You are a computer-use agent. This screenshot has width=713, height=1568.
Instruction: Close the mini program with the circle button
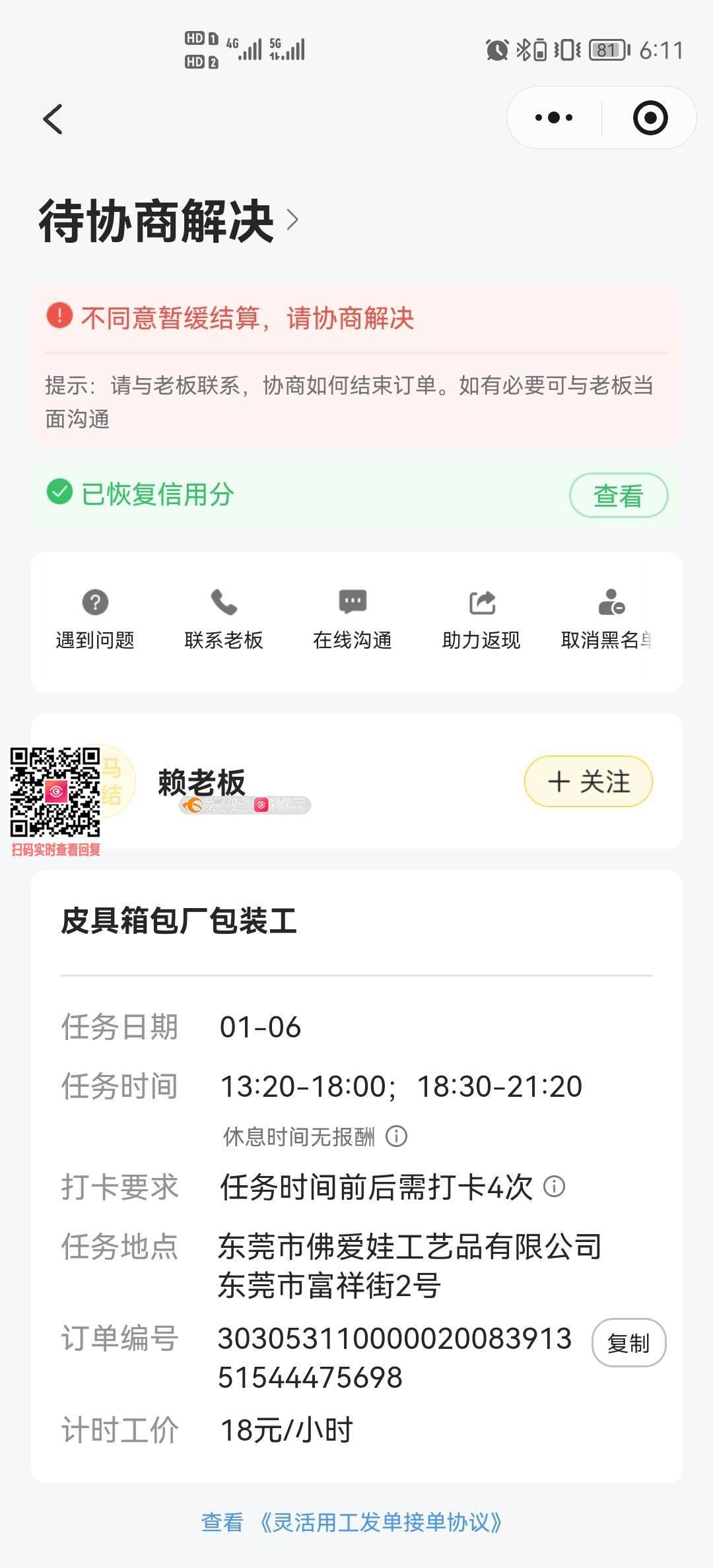pos(650,118)
